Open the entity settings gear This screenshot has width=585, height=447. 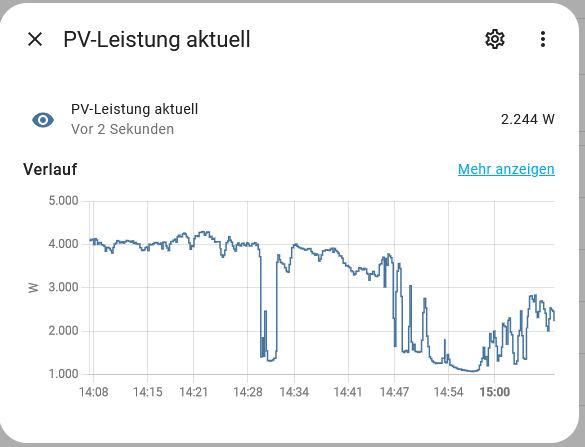click(x=495, y=39)
